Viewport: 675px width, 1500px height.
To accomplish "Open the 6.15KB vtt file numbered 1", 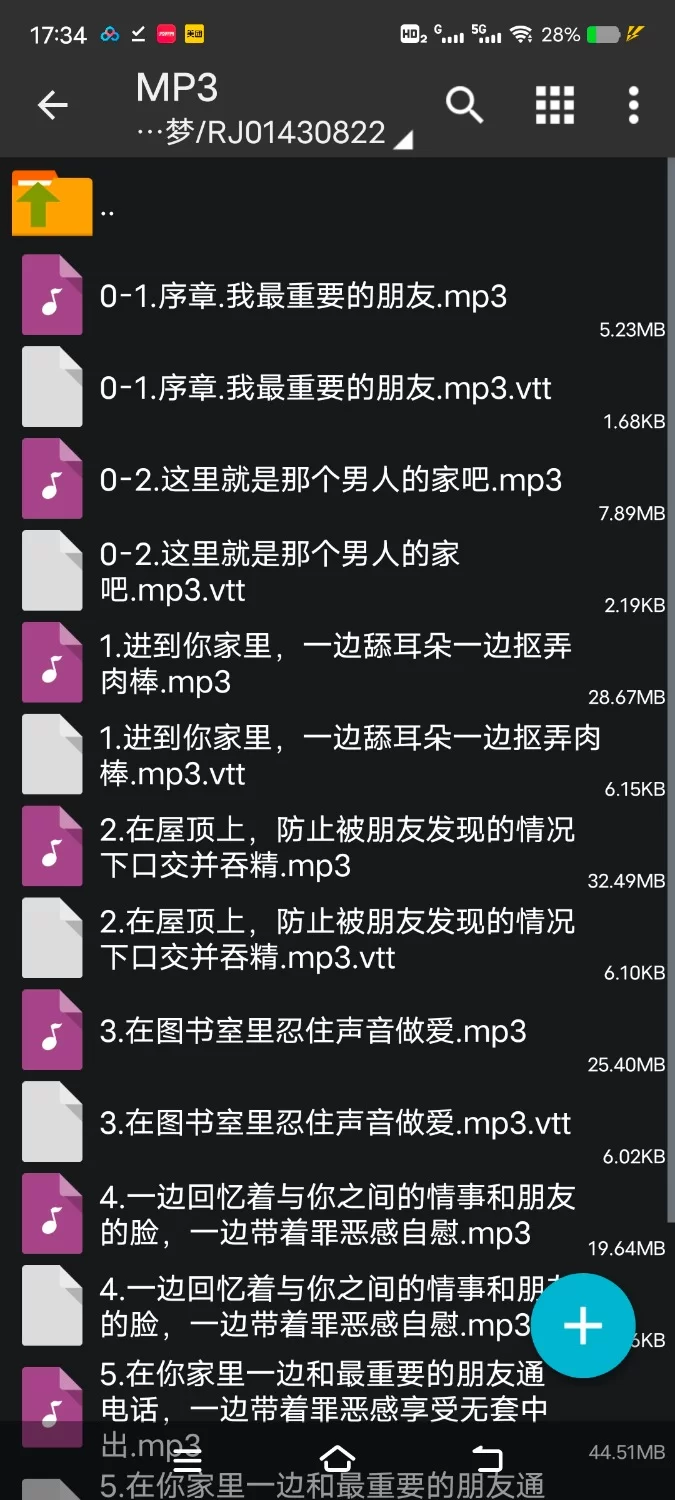I will 350,756.
